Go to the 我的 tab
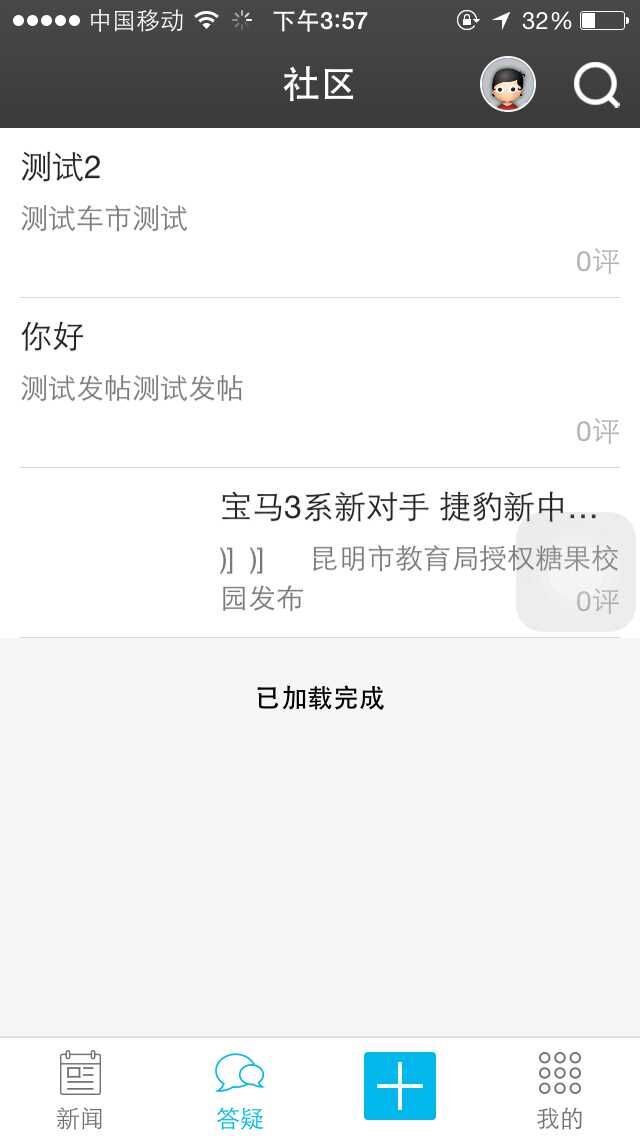640x1136 pixels. tap(560, 1088)
